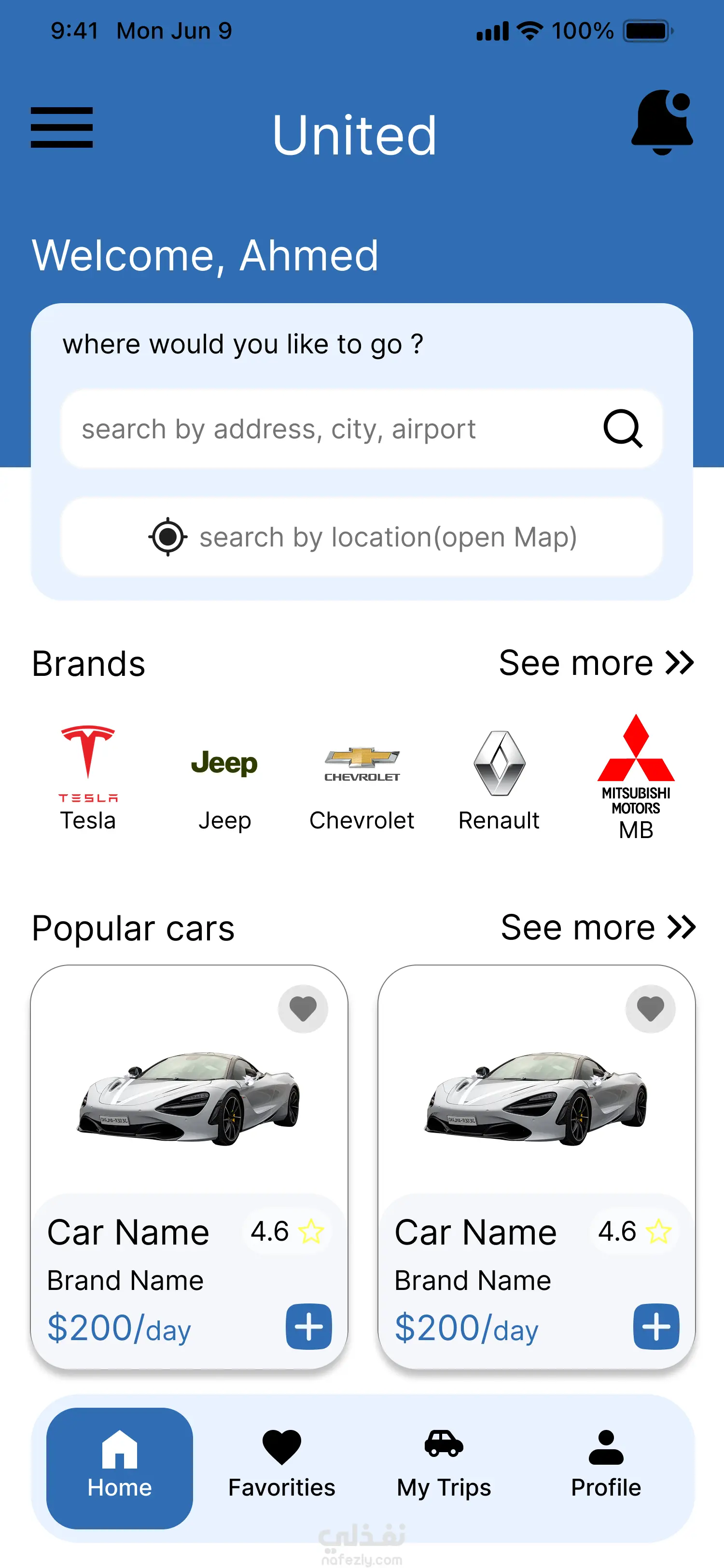Open the hamburger drawer menu
The height and width of the screenshot is (1568, 724).
62,127
